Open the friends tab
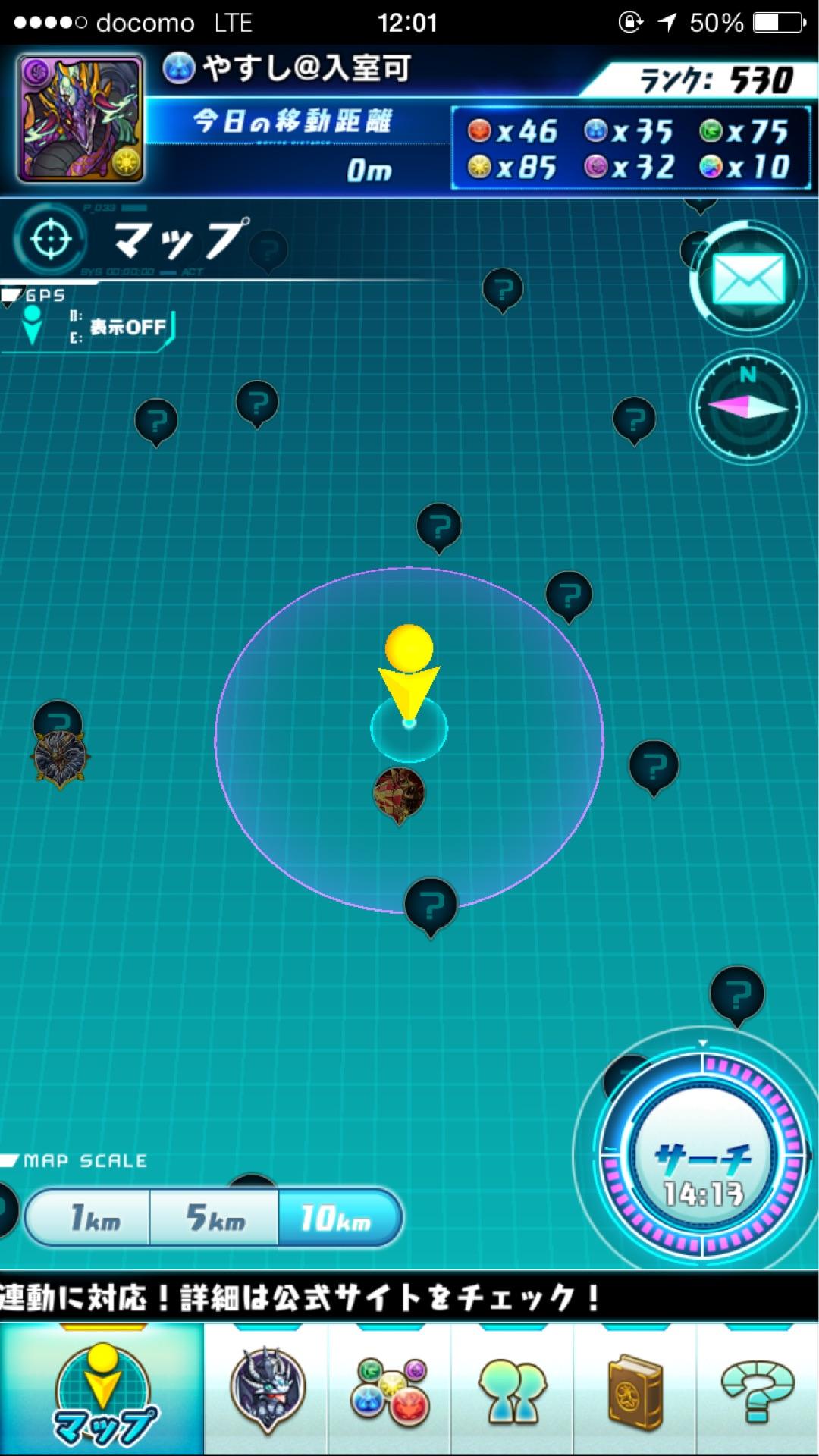This screenshot has height=1456, width=819. pyautogui.click(x=513, y=1391)
